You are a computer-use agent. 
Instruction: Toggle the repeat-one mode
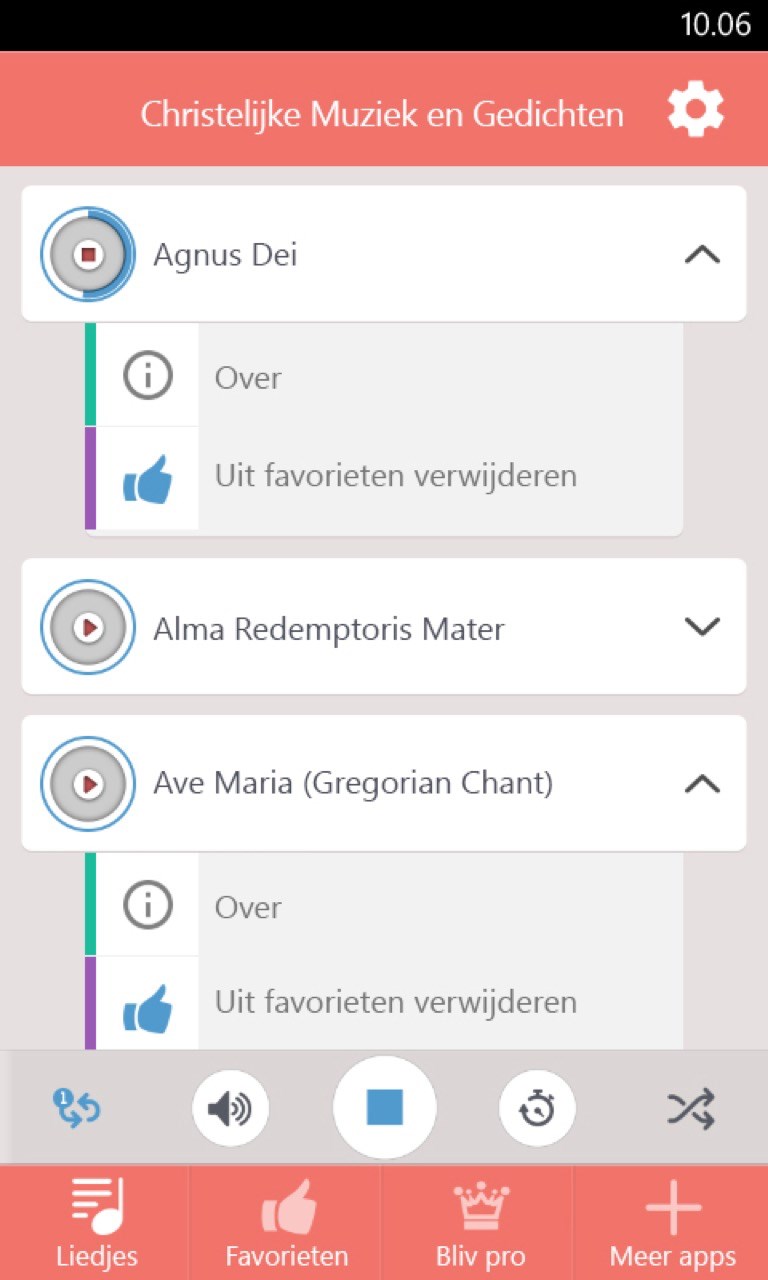77,1108
